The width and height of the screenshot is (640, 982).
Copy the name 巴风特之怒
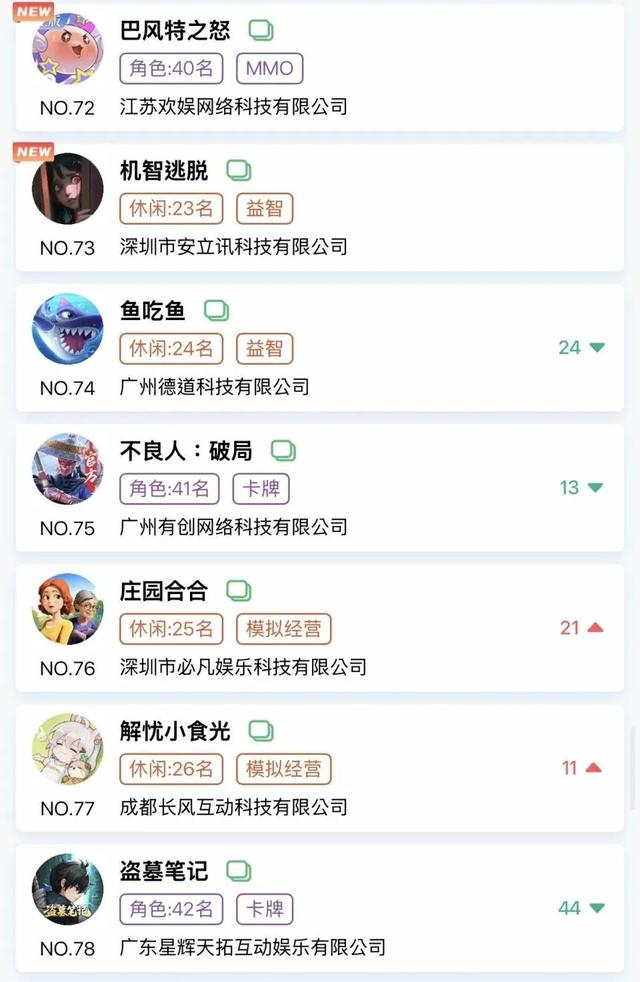tap(261, 31)
